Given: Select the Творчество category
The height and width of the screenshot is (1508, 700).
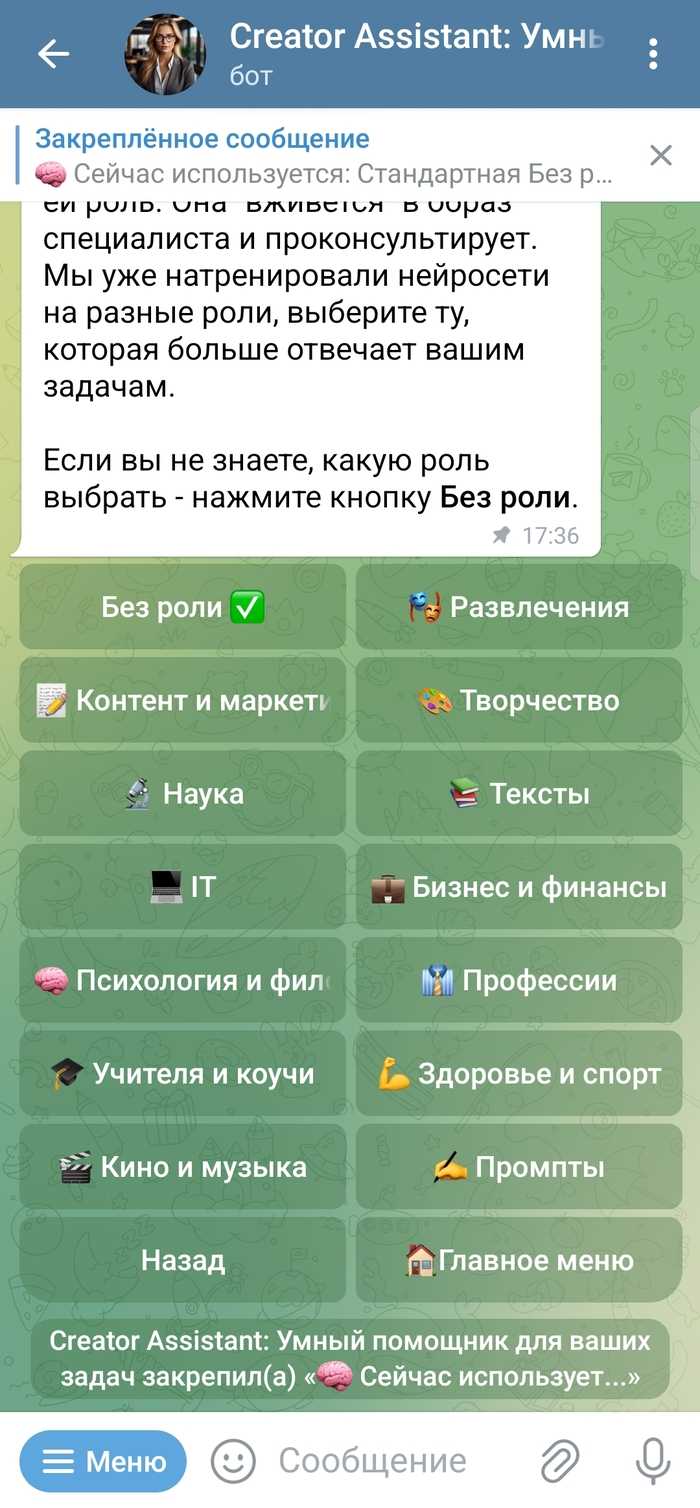Looking at the screenshot, I should 519,701.
